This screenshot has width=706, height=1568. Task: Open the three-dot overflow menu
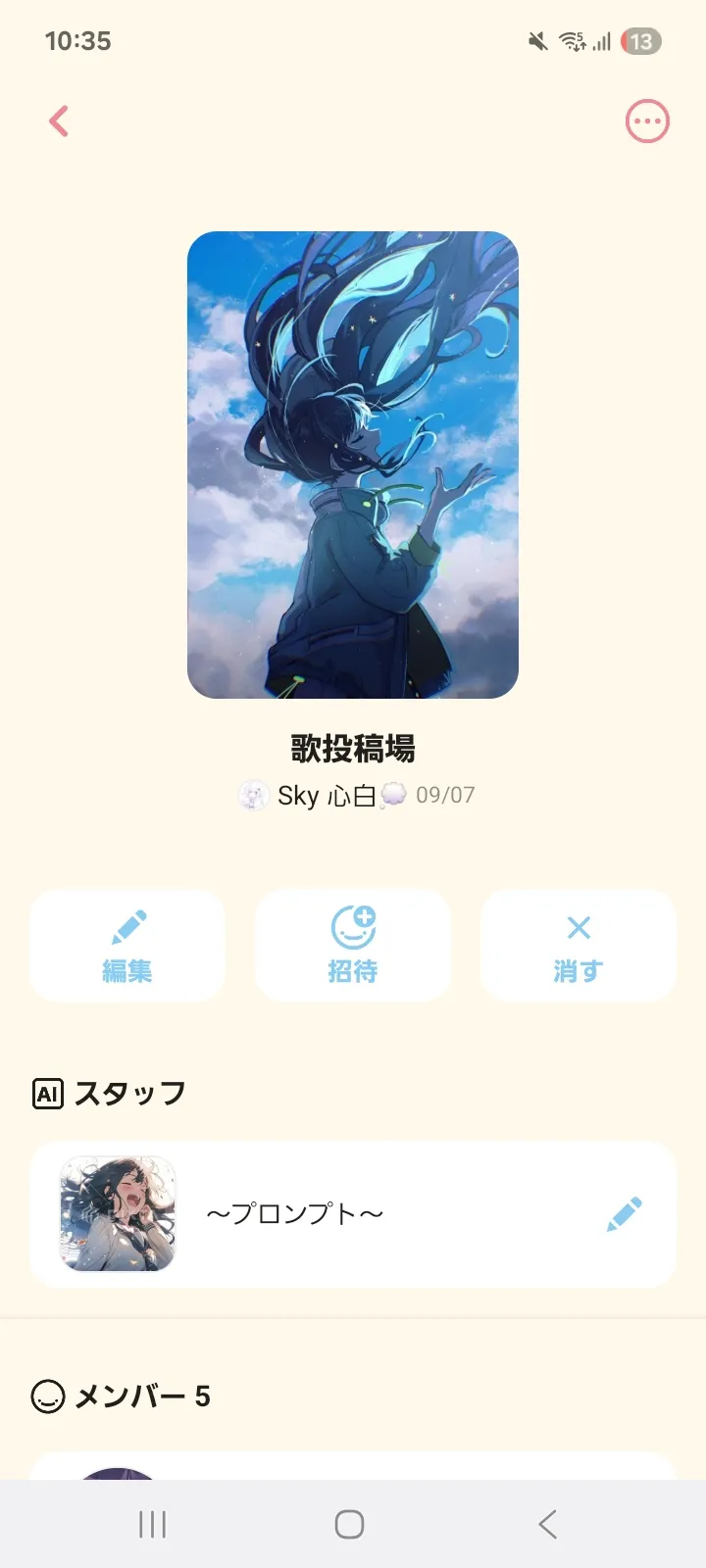click(647, 122)
